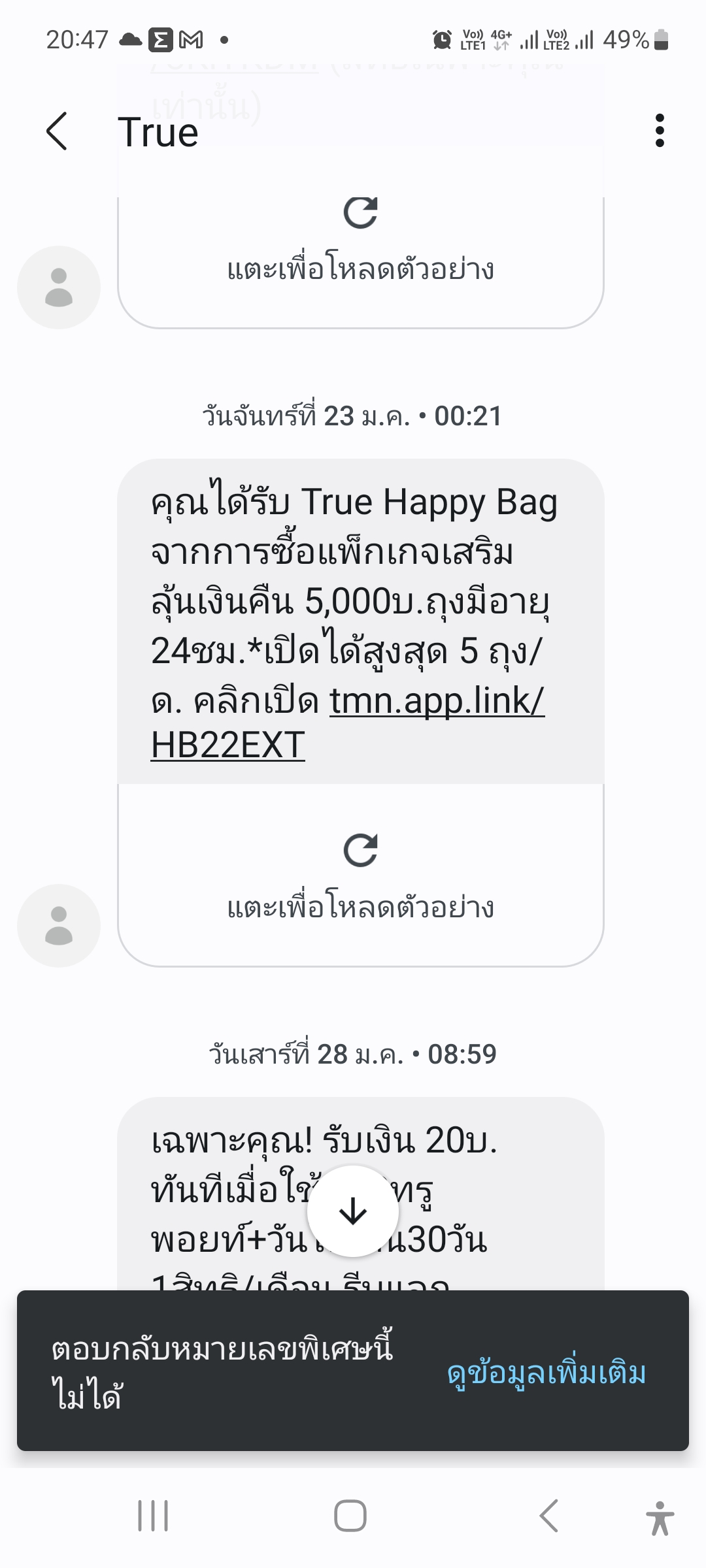Go to the home screen
706x1568 pixels.
coord(350,1516)
